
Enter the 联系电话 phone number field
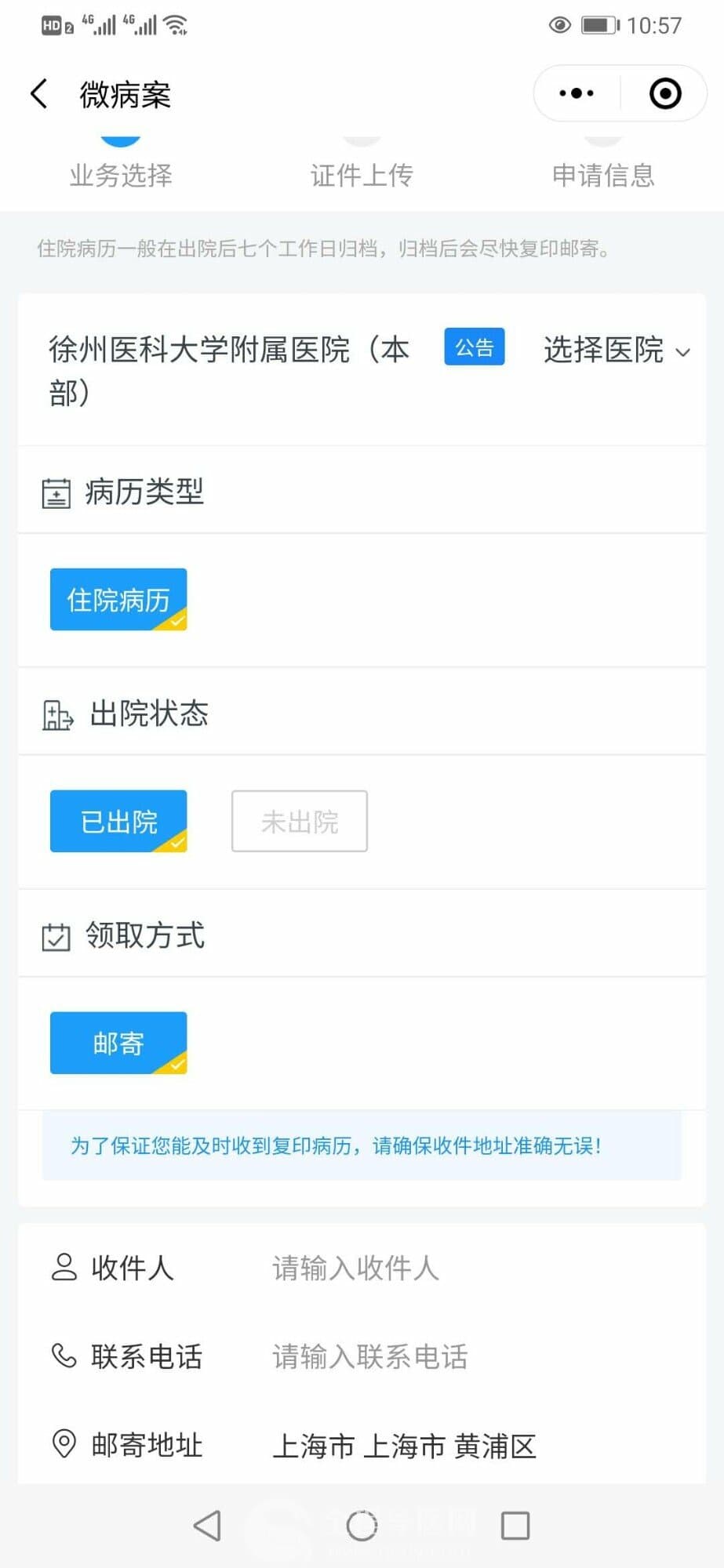(x=471, y=1356)
